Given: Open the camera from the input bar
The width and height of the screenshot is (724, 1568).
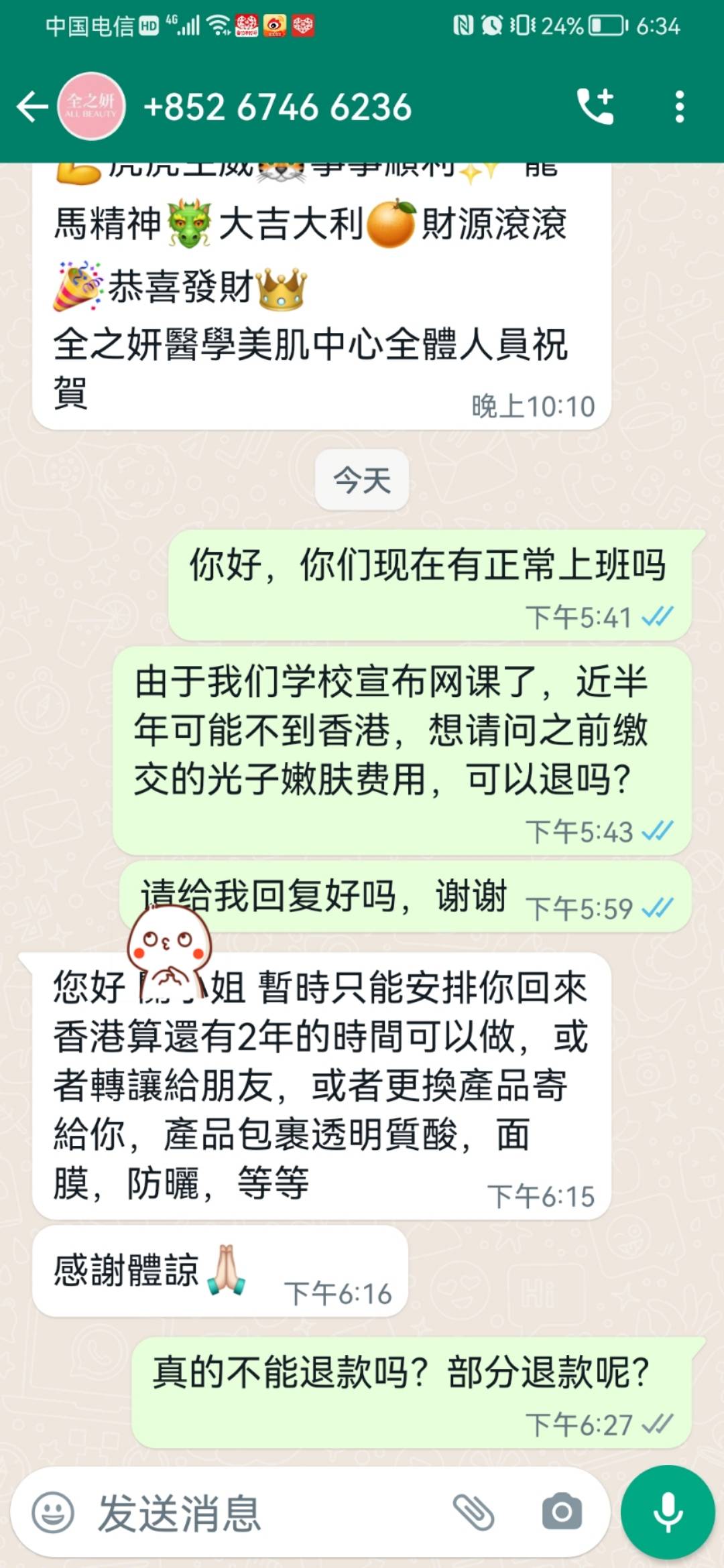Looking at the screenshot, I should (x=562, y=1512).
